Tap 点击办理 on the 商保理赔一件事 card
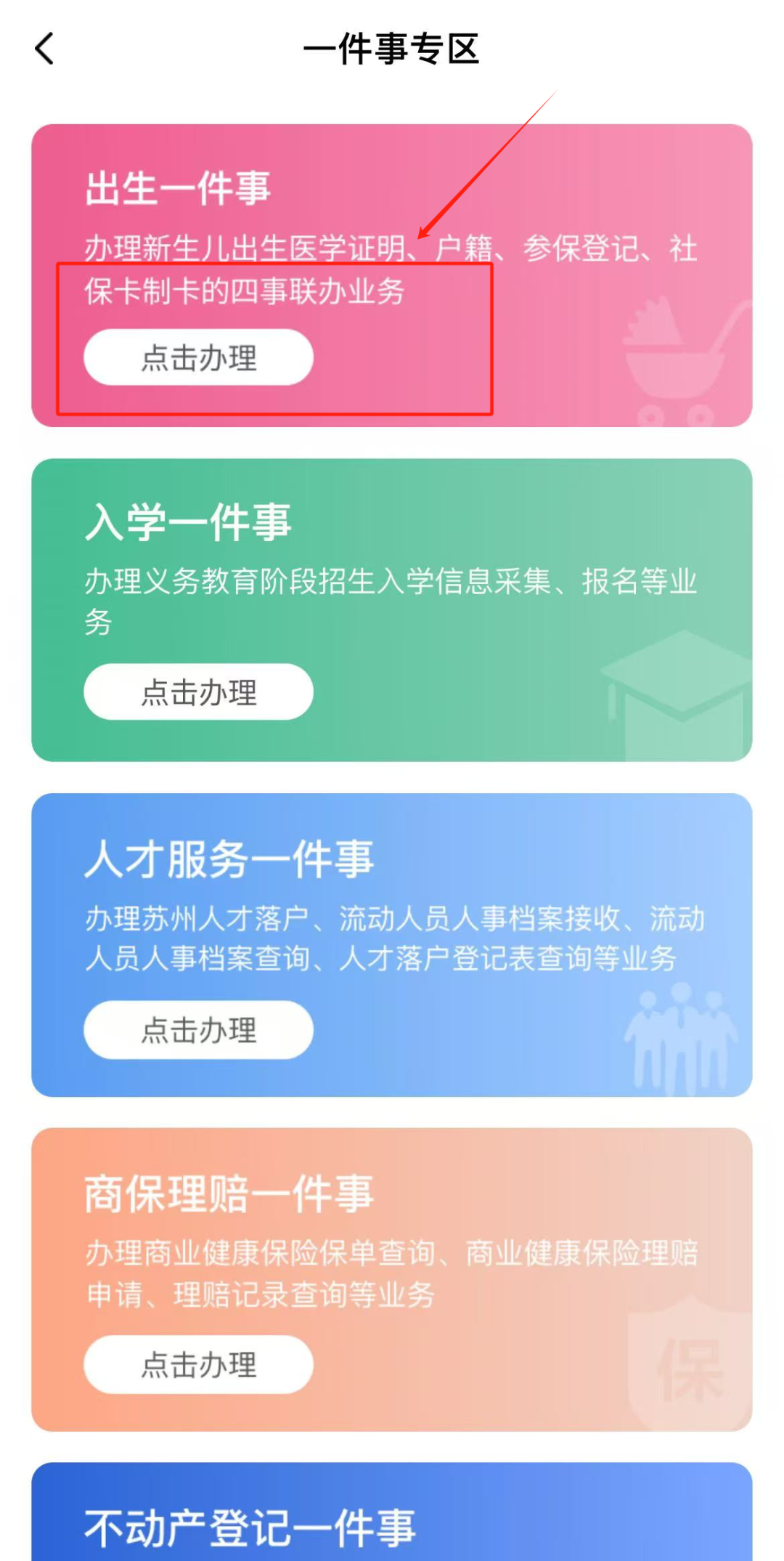This screenshot has height=1561, width=784. coord(199,1365)
